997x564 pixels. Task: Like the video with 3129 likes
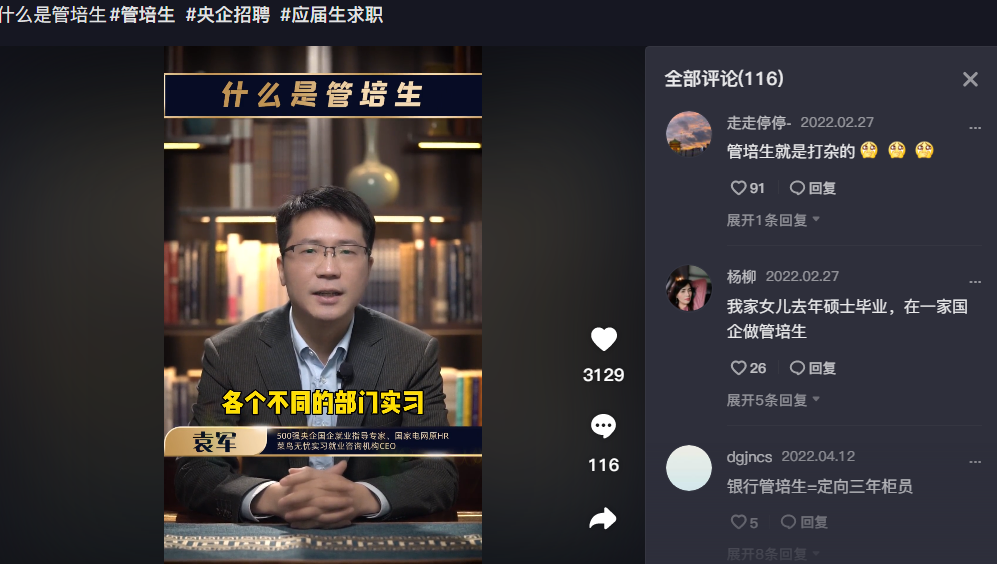tap(603, 340)
